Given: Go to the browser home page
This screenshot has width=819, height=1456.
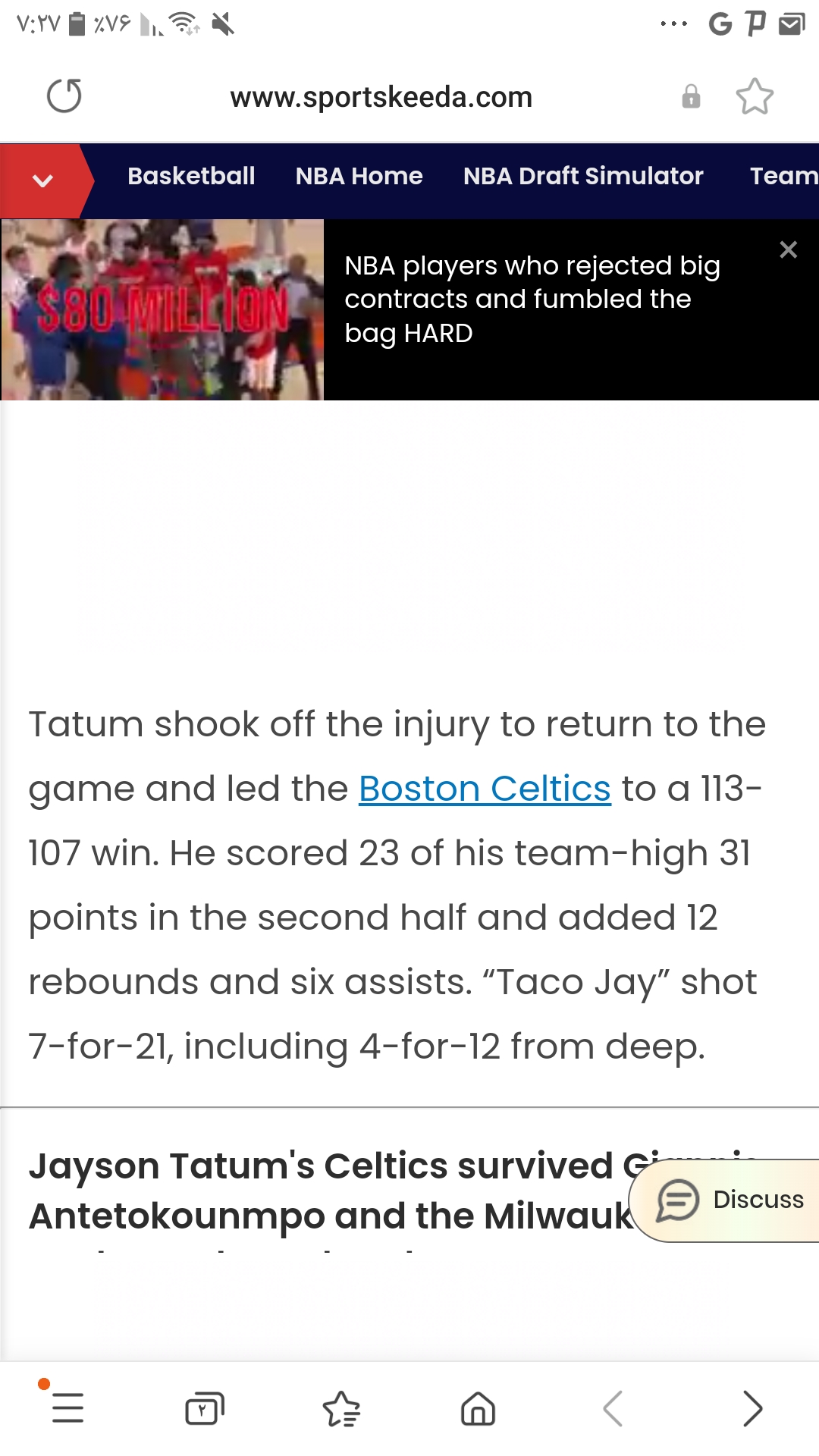Looking at the screenshot, I should point(478,1409).
